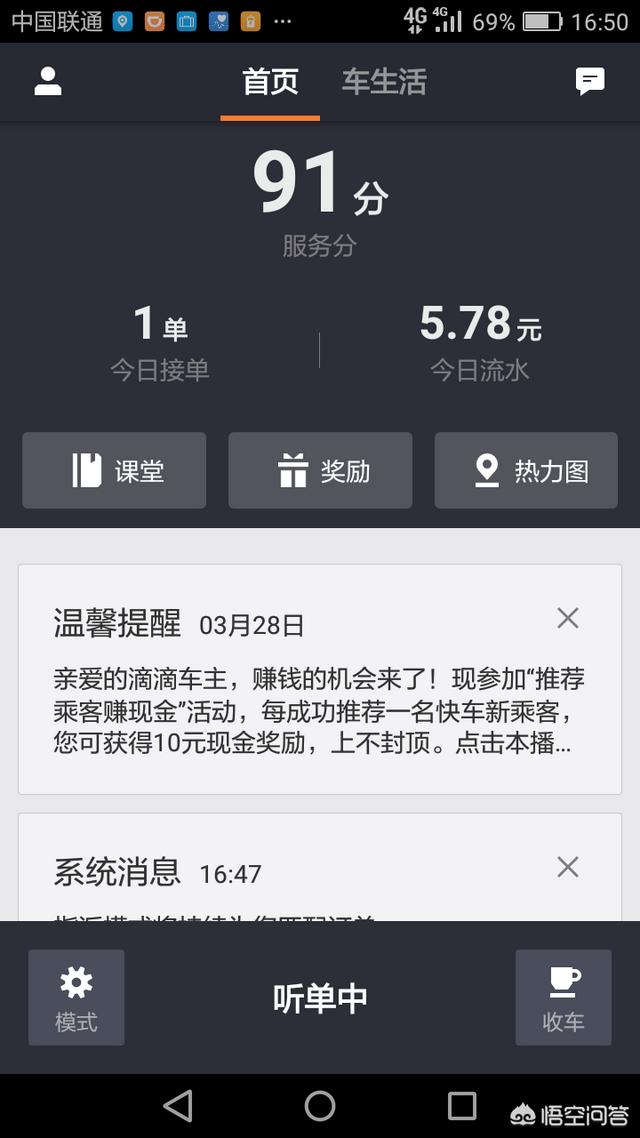Image resolution: width=640 pixels, height=1138 pixels.
Task: Return to the phone's home screen
Action: click(x=320, y=1105)
